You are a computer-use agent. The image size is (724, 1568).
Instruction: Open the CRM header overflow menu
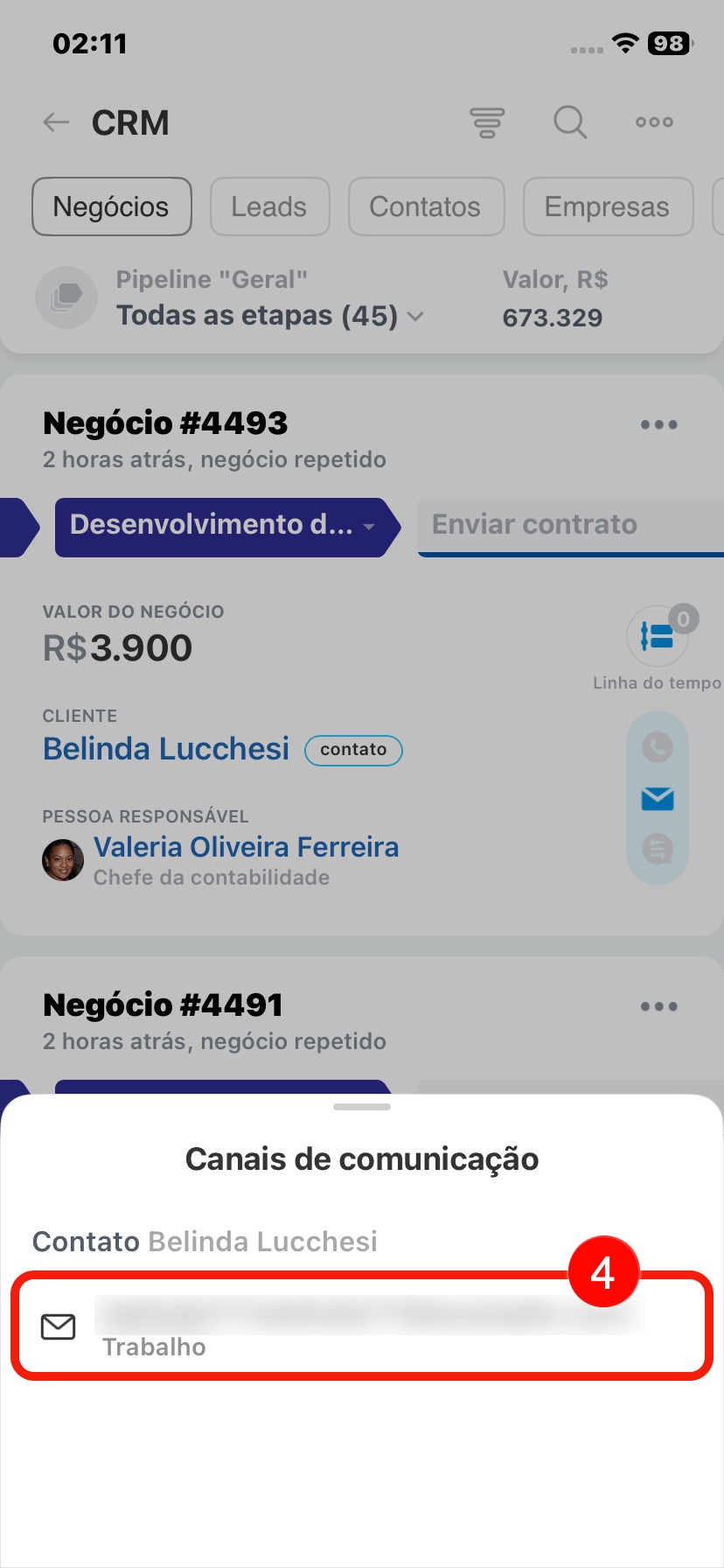click(654, 122)
